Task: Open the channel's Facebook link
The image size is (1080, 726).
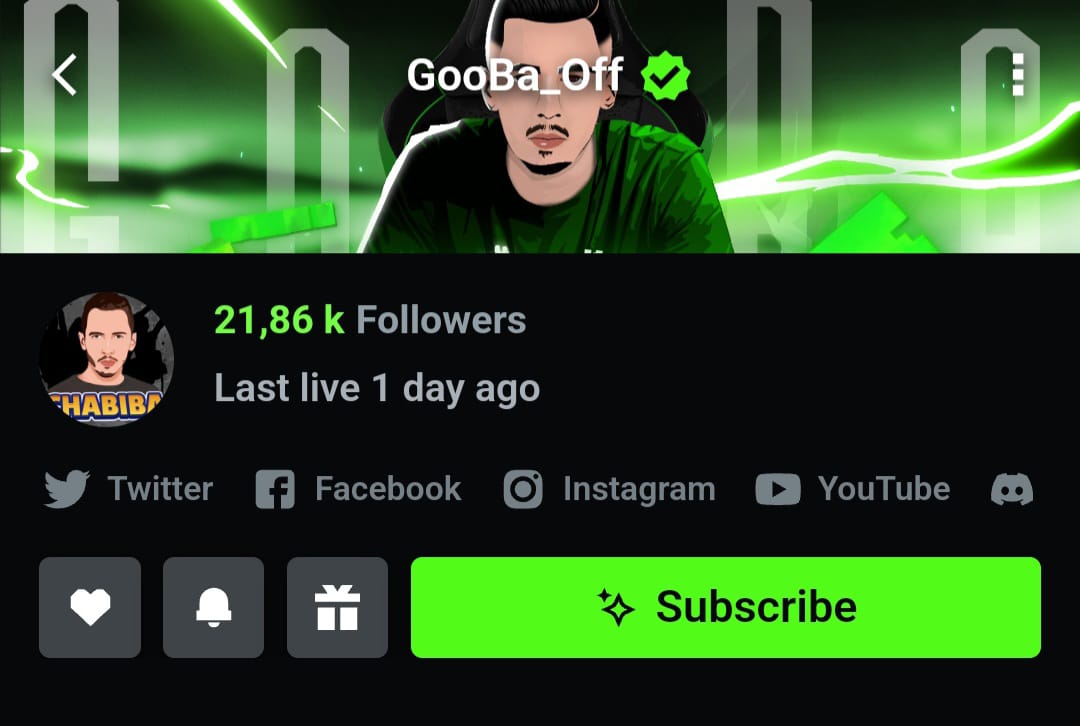Action: point(359,489)
